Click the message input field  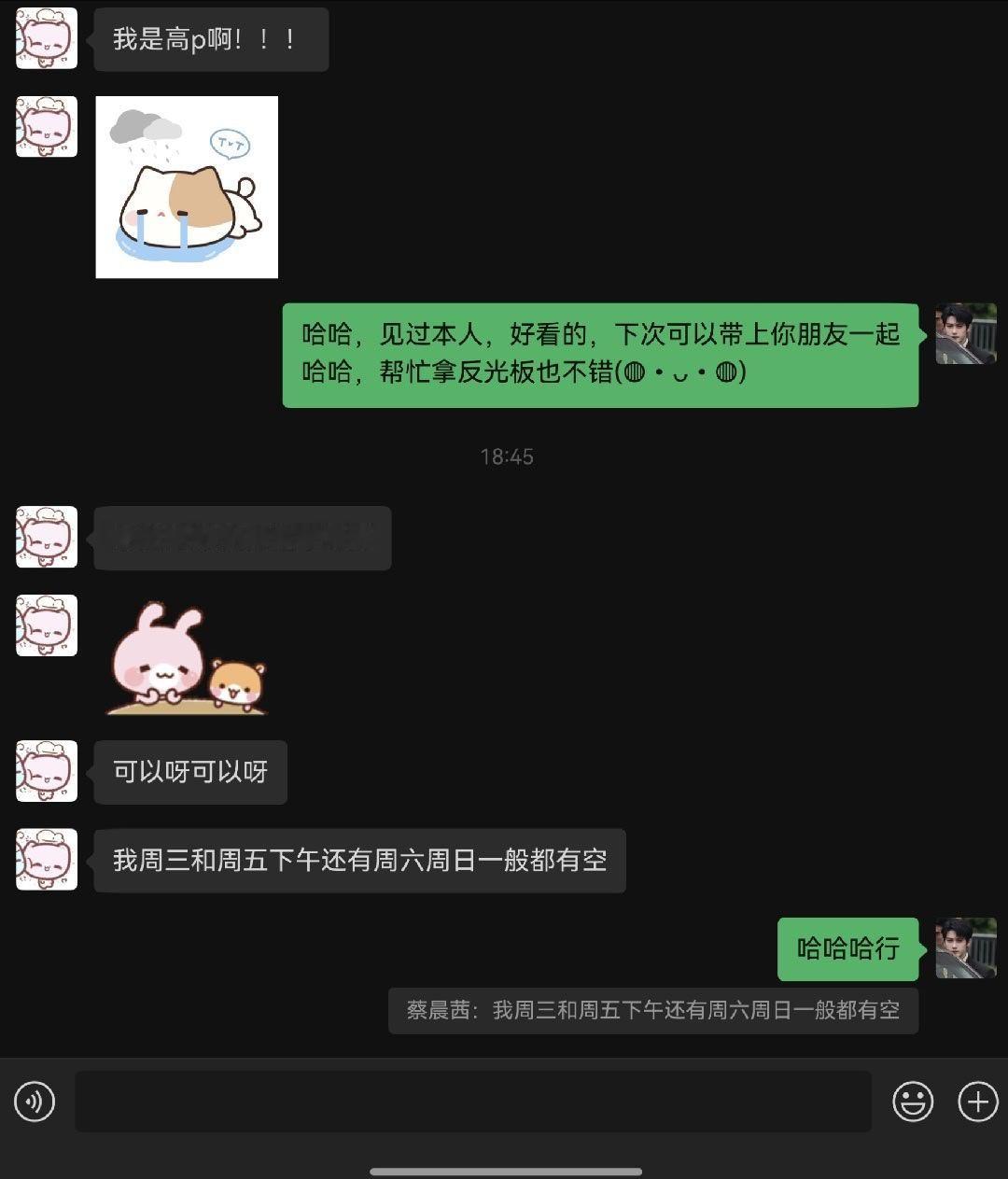[474, 1102]
